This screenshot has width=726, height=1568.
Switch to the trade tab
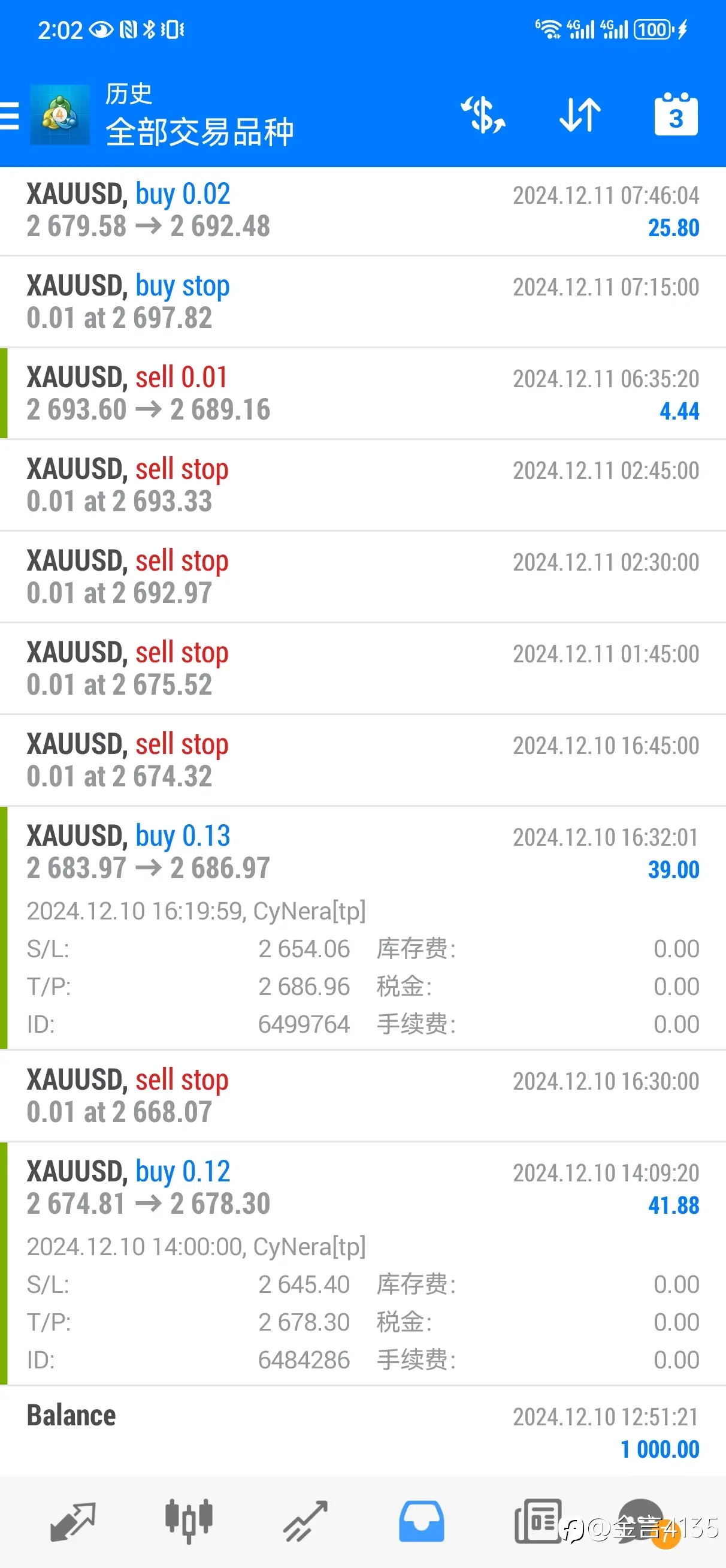(x=305, y=1522)
